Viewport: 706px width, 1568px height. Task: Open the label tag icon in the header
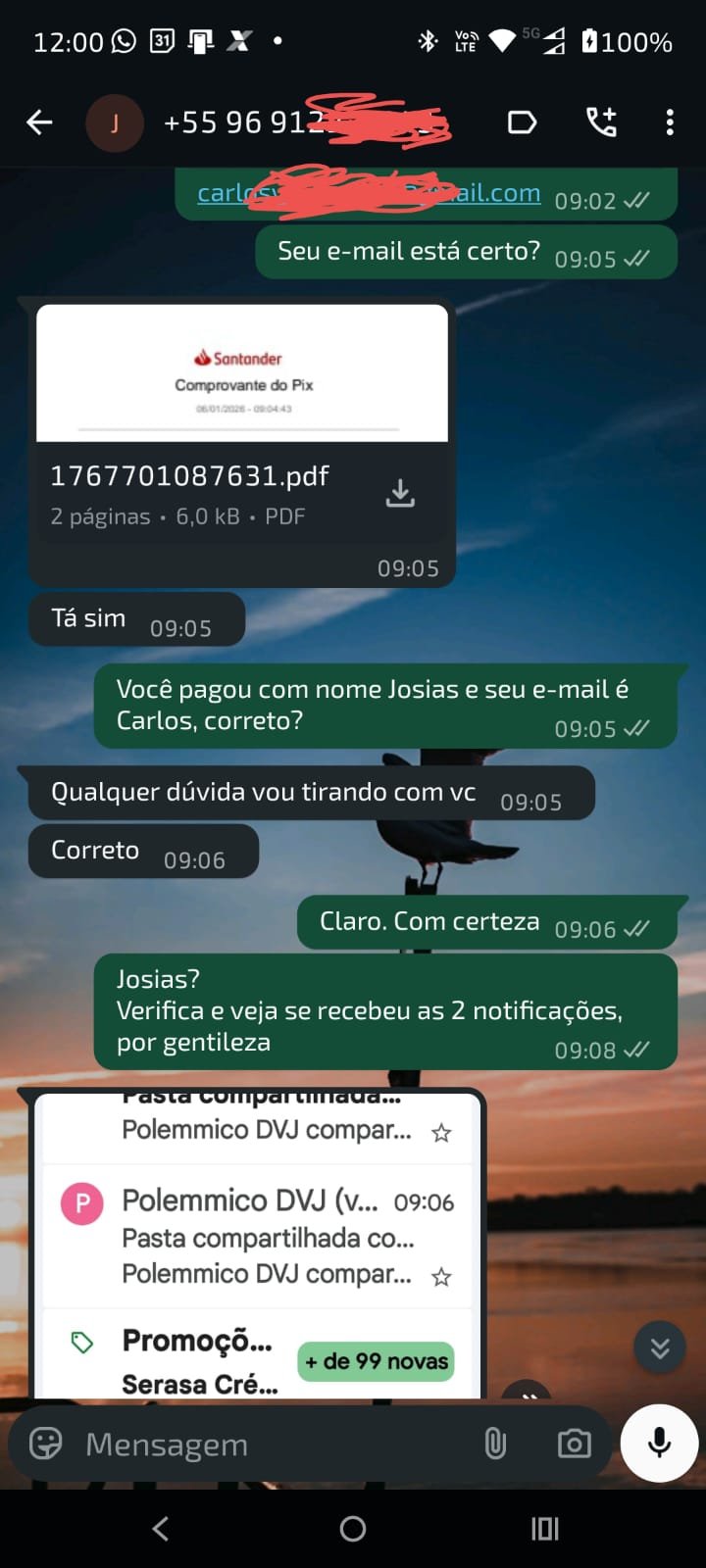point(523,122)
